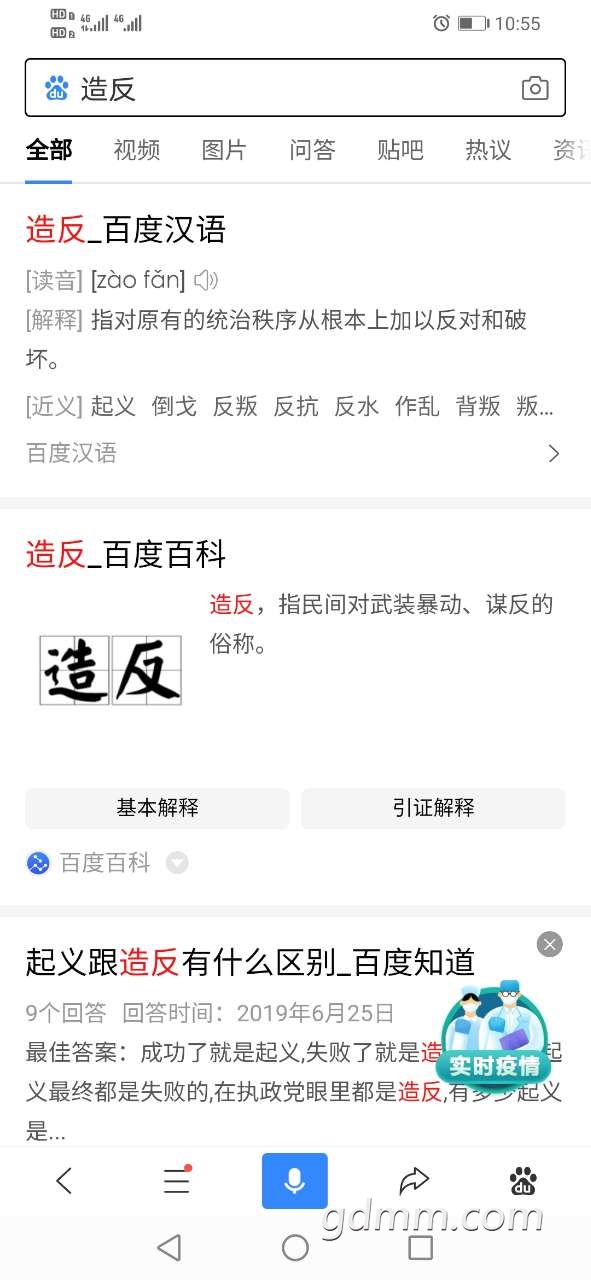Tap the 基本解释 button
Screen dimensions: 591x1280
click(157, 808)
